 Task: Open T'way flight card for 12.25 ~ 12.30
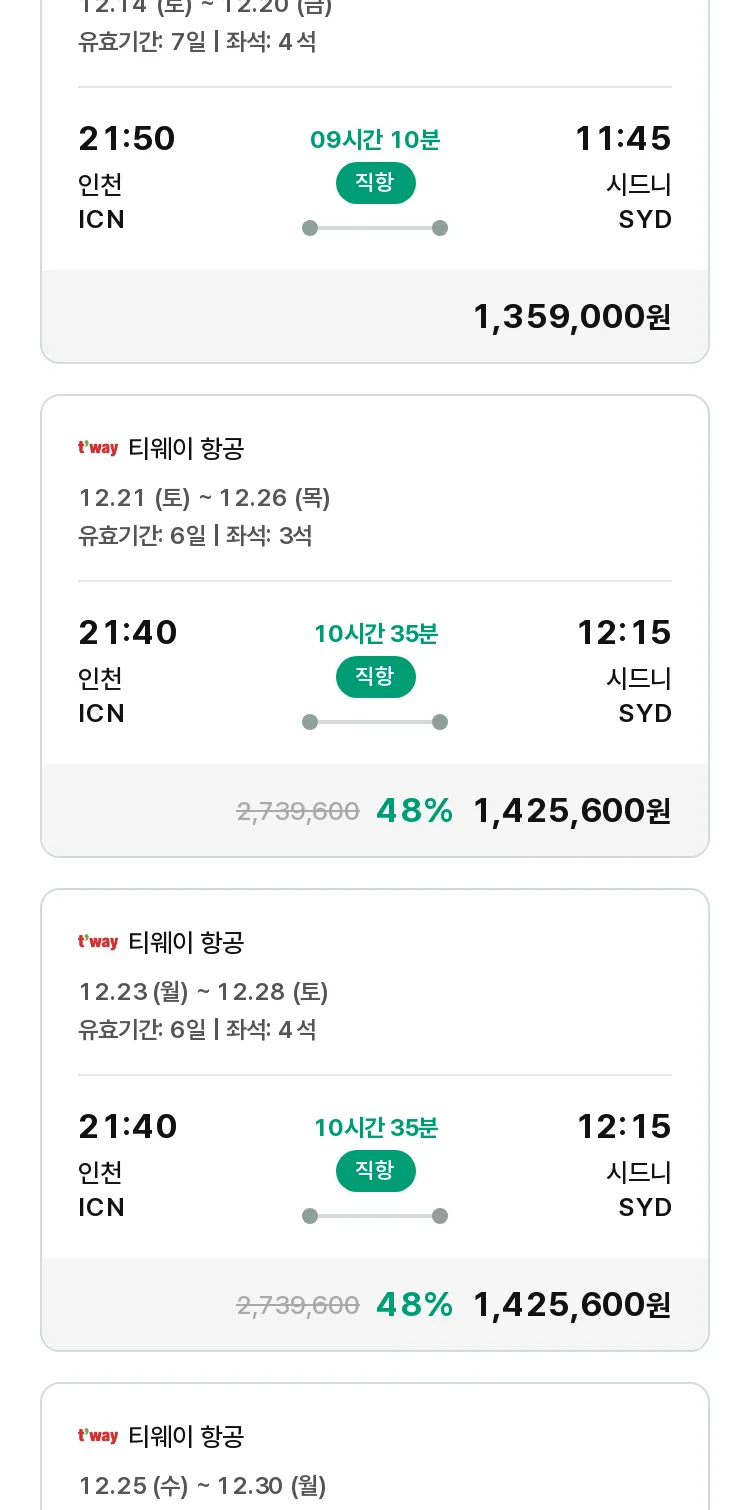(375, 1446)
